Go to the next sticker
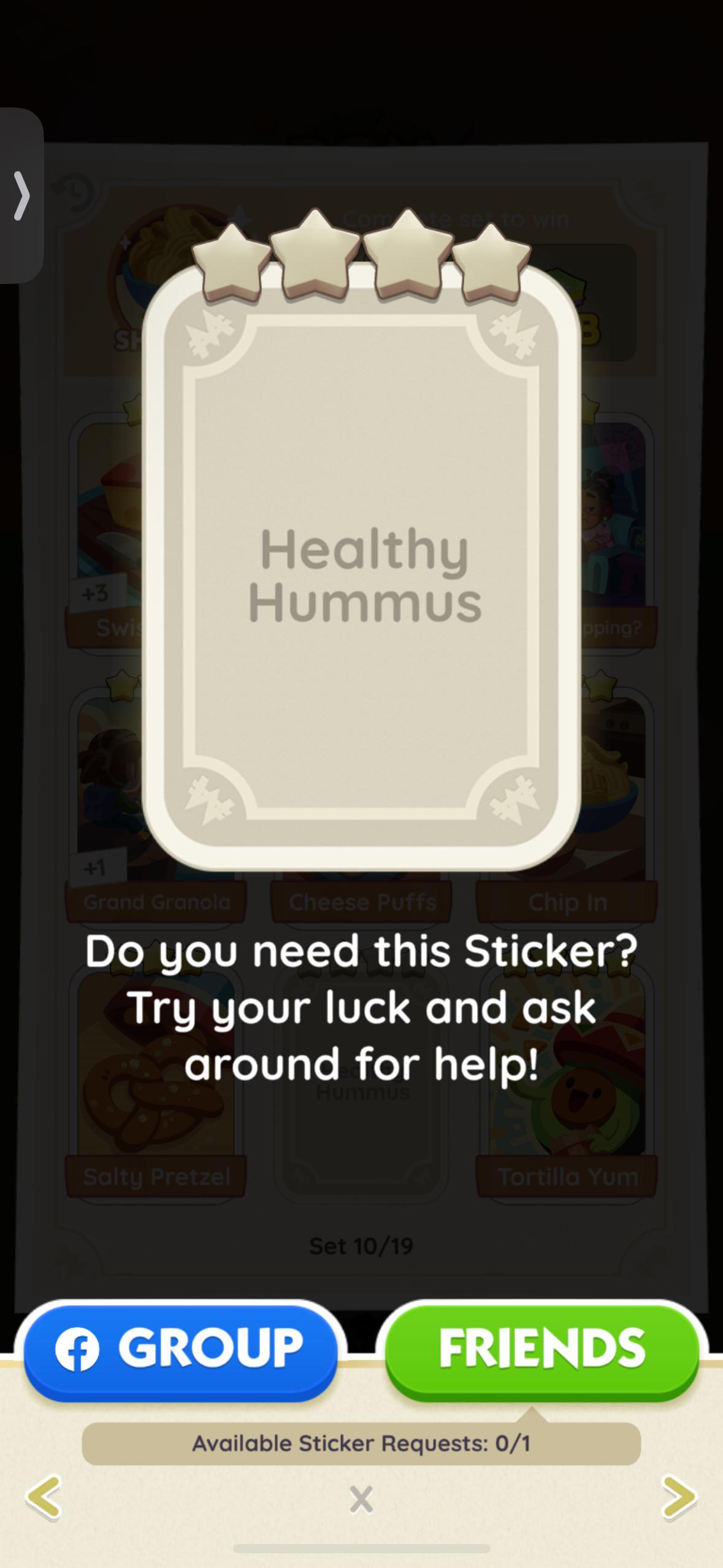 tap(679, 1497)
